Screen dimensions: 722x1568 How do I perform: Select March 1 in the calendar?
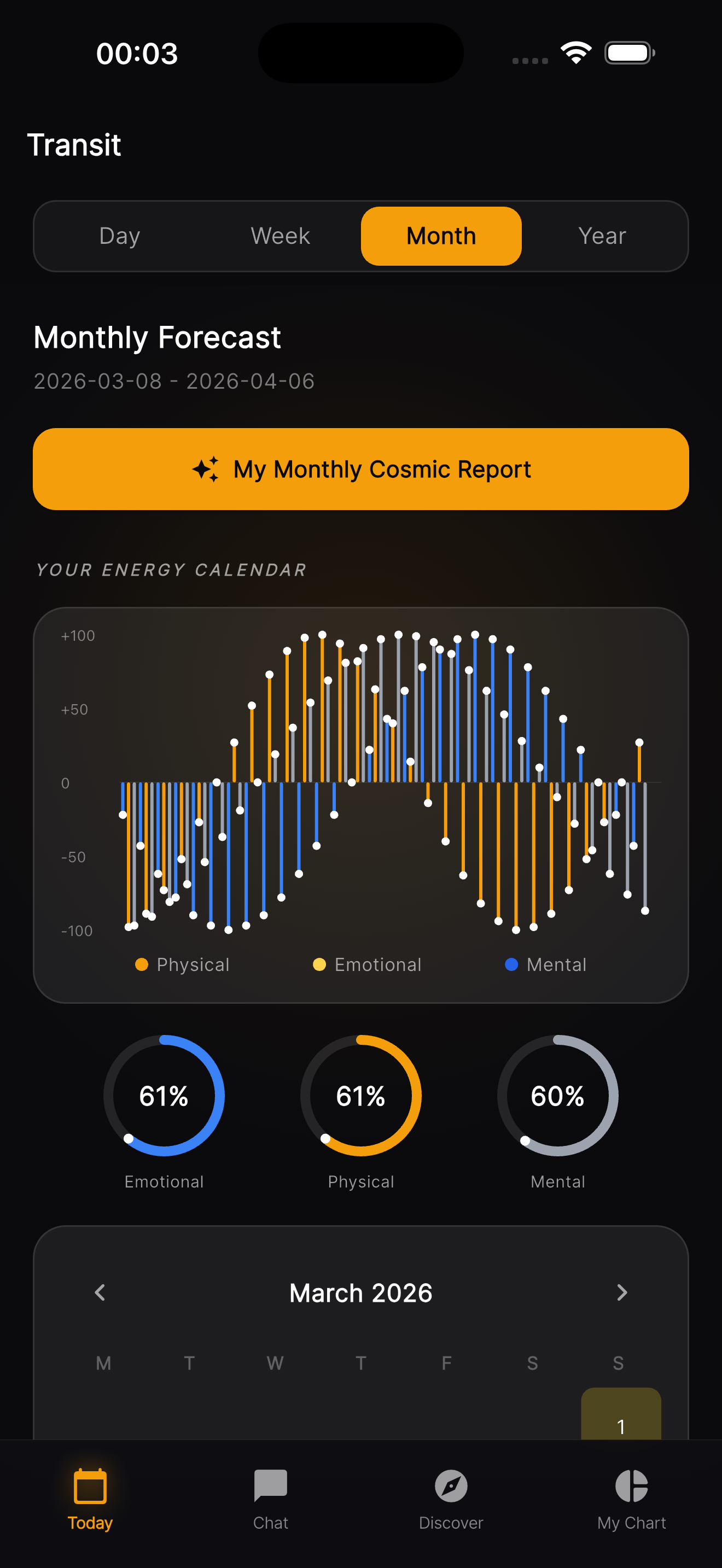tap(620, 1418)
